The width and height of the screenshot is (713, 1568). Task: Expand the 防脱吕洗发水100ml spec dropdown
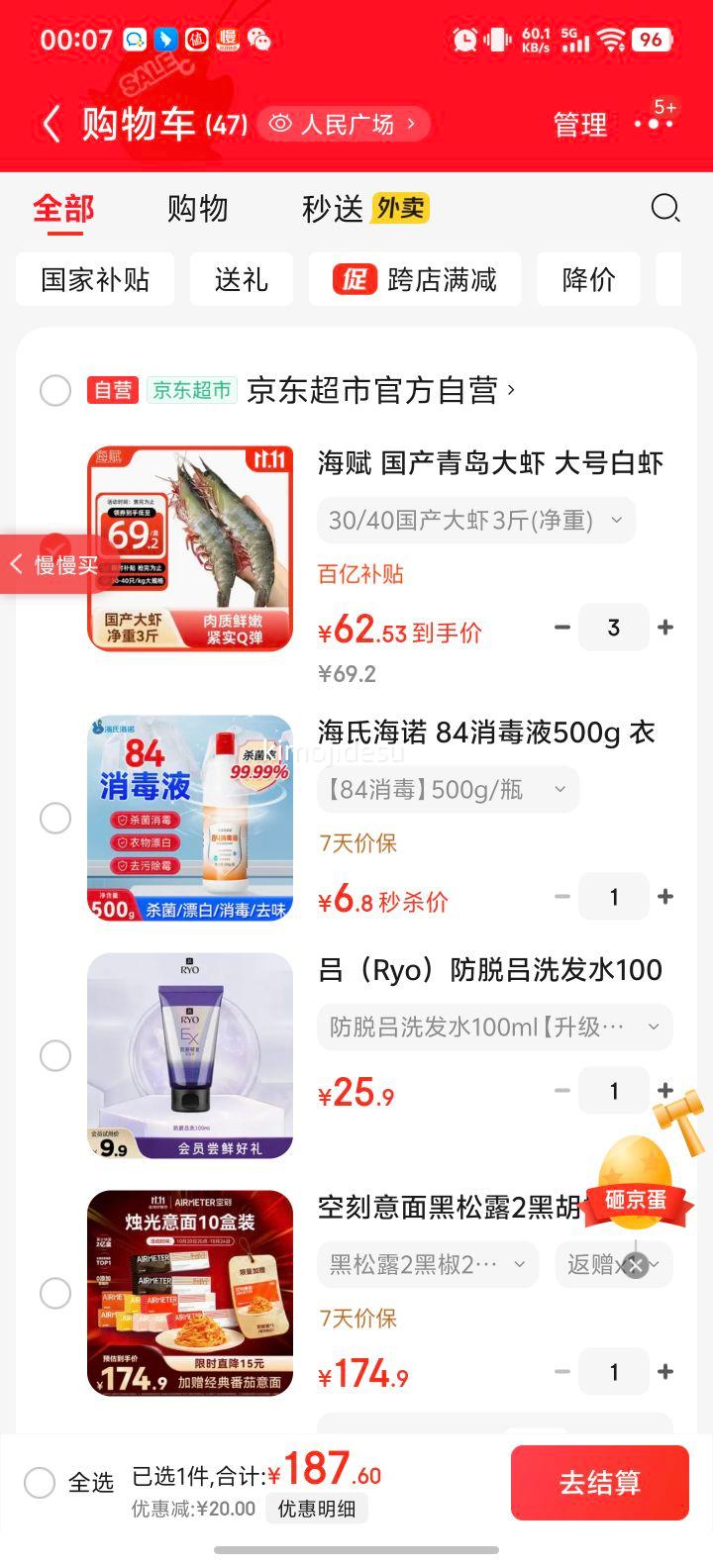click(494, 1028)
